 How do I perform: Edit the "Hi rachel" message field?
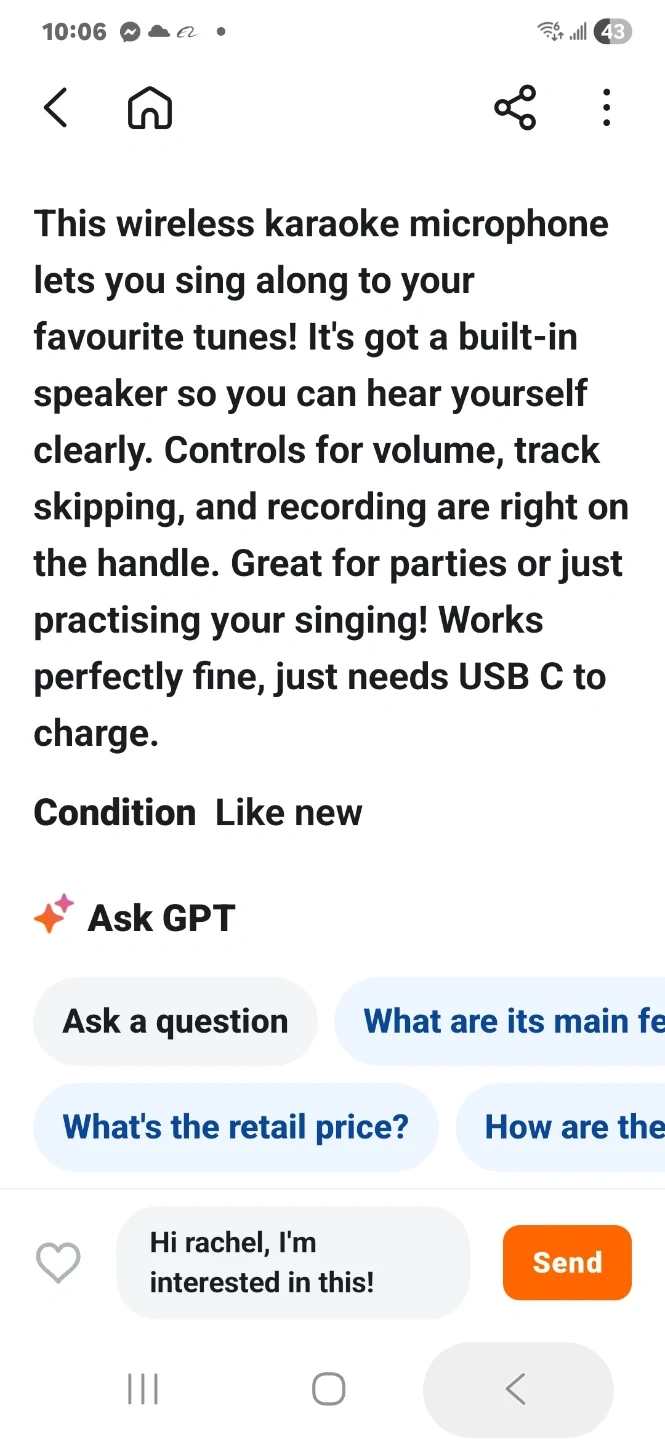point(292,1263)
